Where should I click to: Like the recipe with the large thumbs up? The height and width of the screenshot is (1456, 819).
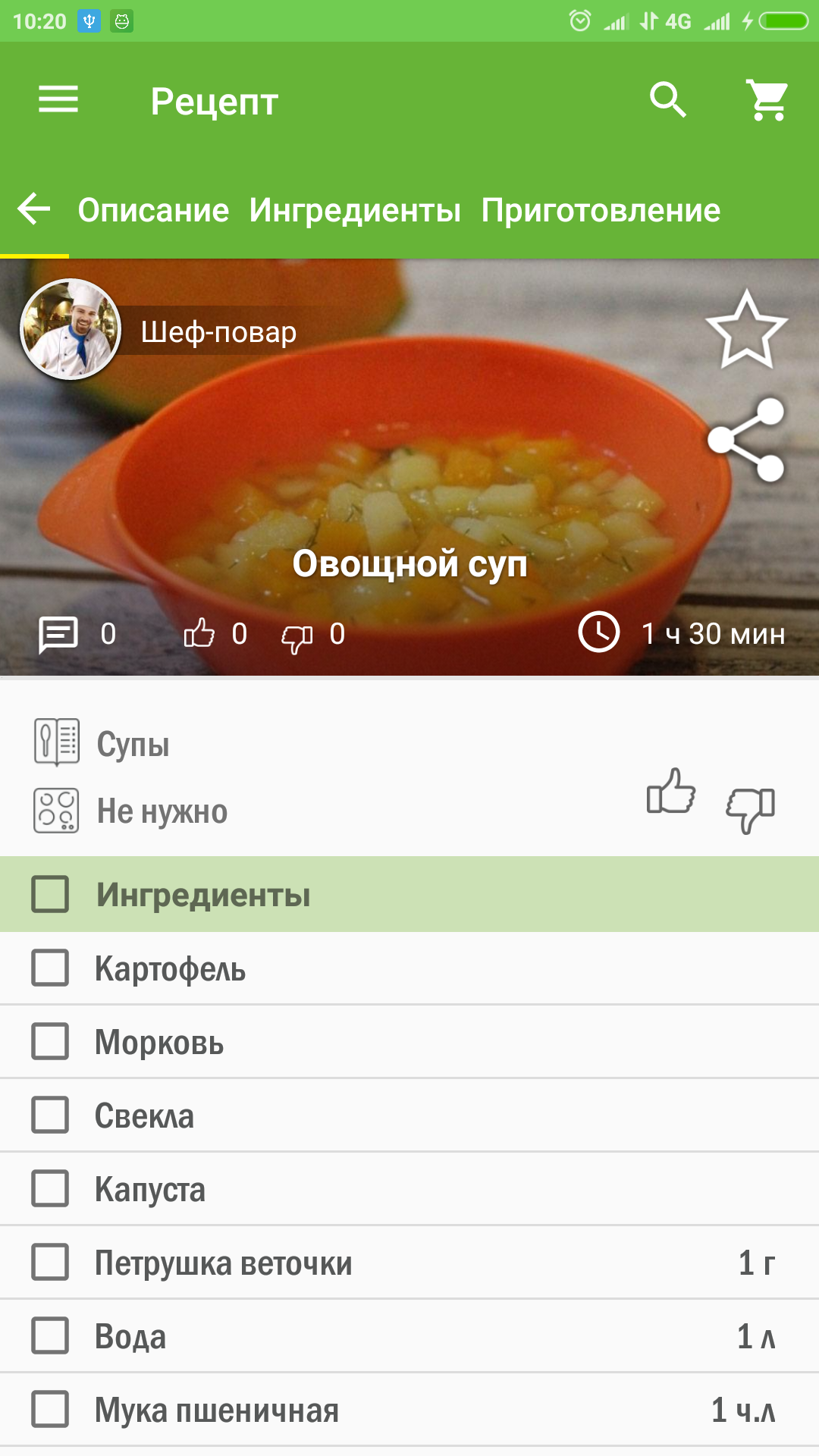[671, 792]
